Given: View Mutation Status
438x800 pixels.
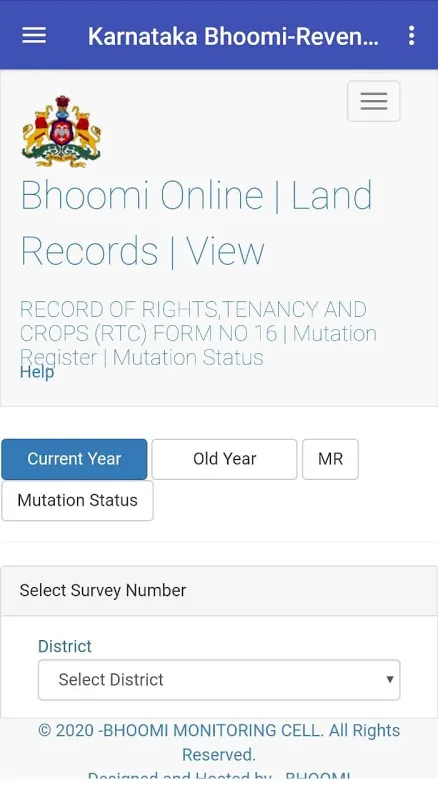Looking at the screenshot, I should tap(78, 500).
